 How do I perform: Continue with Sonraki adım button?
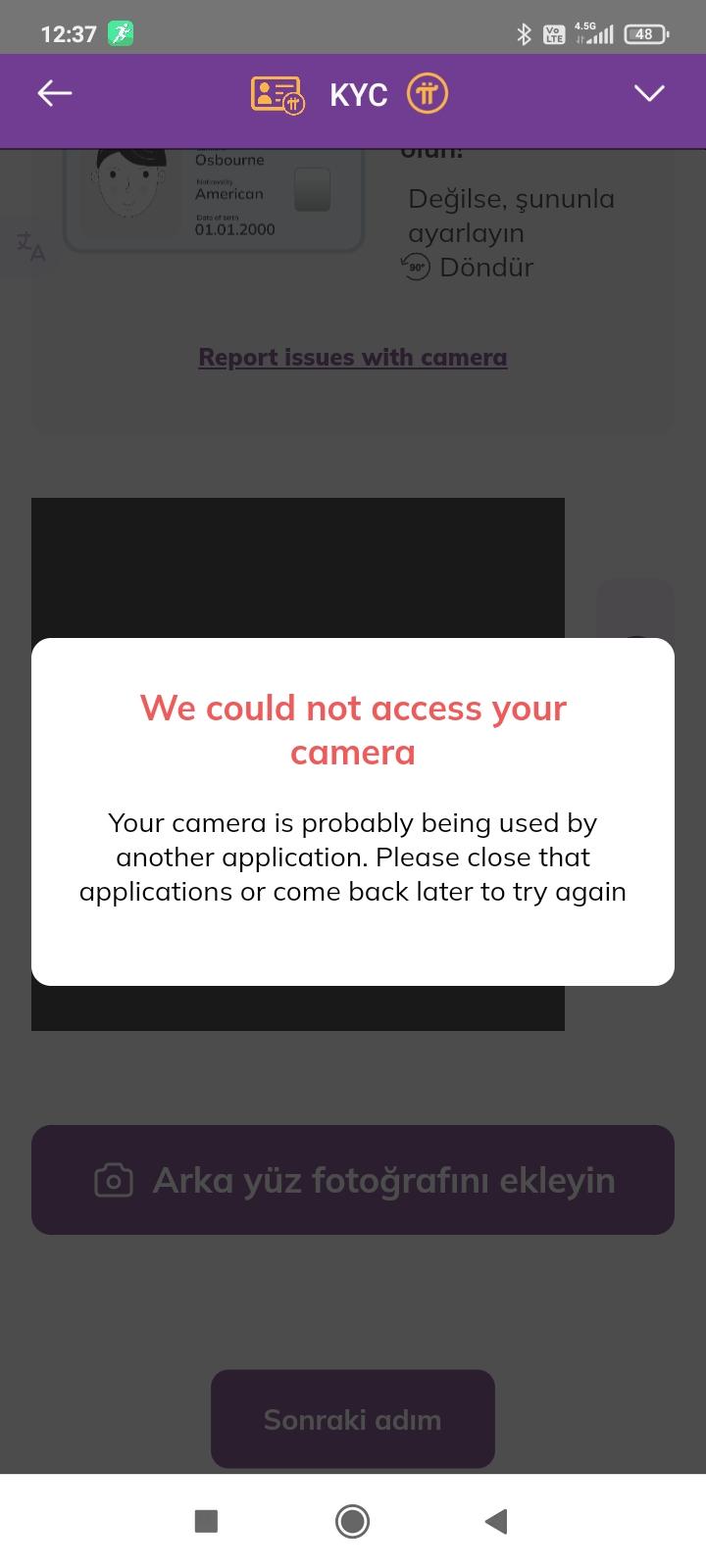pos(353,1419)
